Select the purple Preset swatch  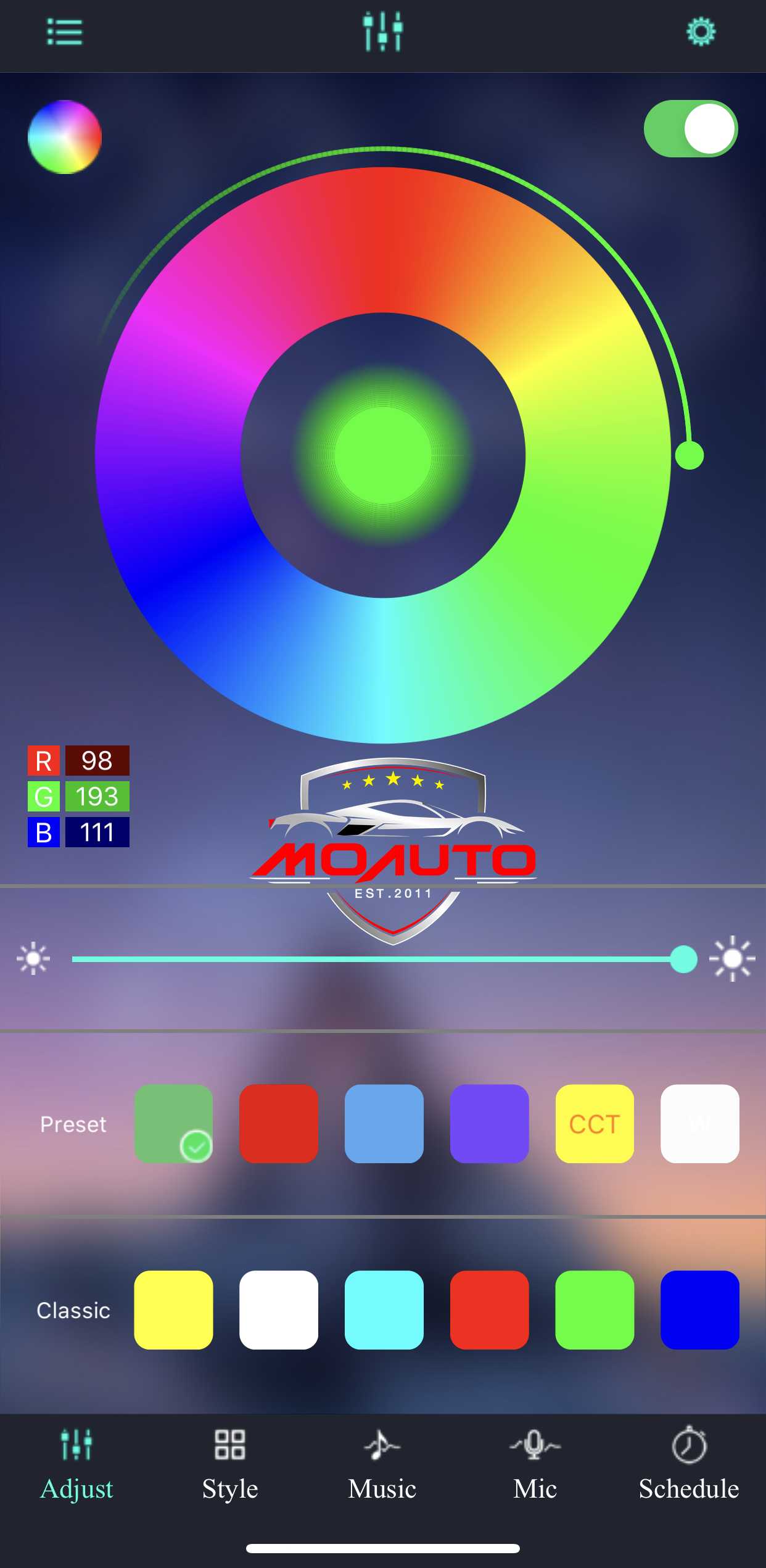pos(490,1124)
